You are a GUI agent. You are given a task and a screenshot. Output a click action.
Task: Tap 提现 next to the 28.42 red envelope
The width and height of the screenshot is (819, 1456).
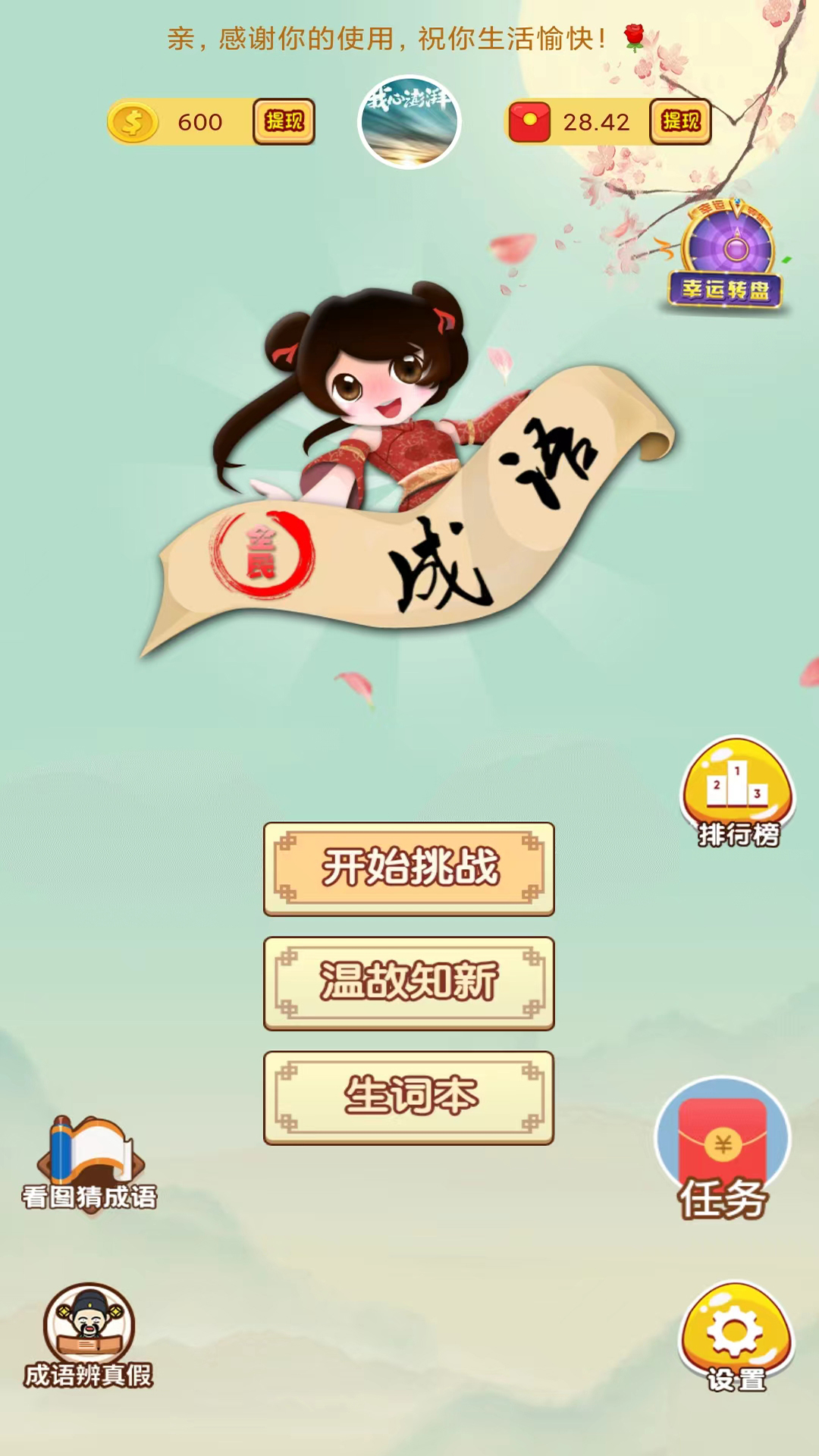pyautogui.click(x=680, y=121)
